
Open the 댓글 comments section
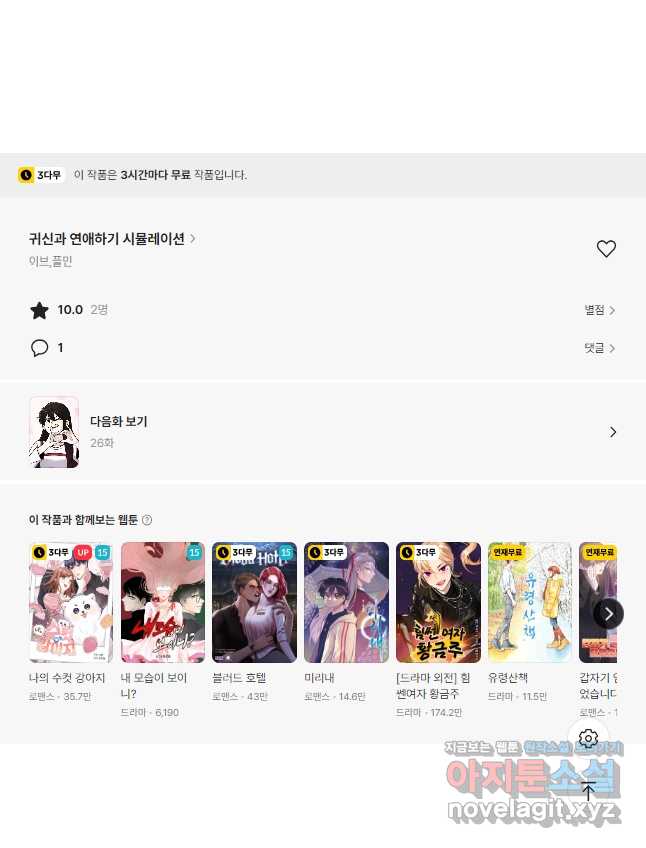(x=600, y=348)
